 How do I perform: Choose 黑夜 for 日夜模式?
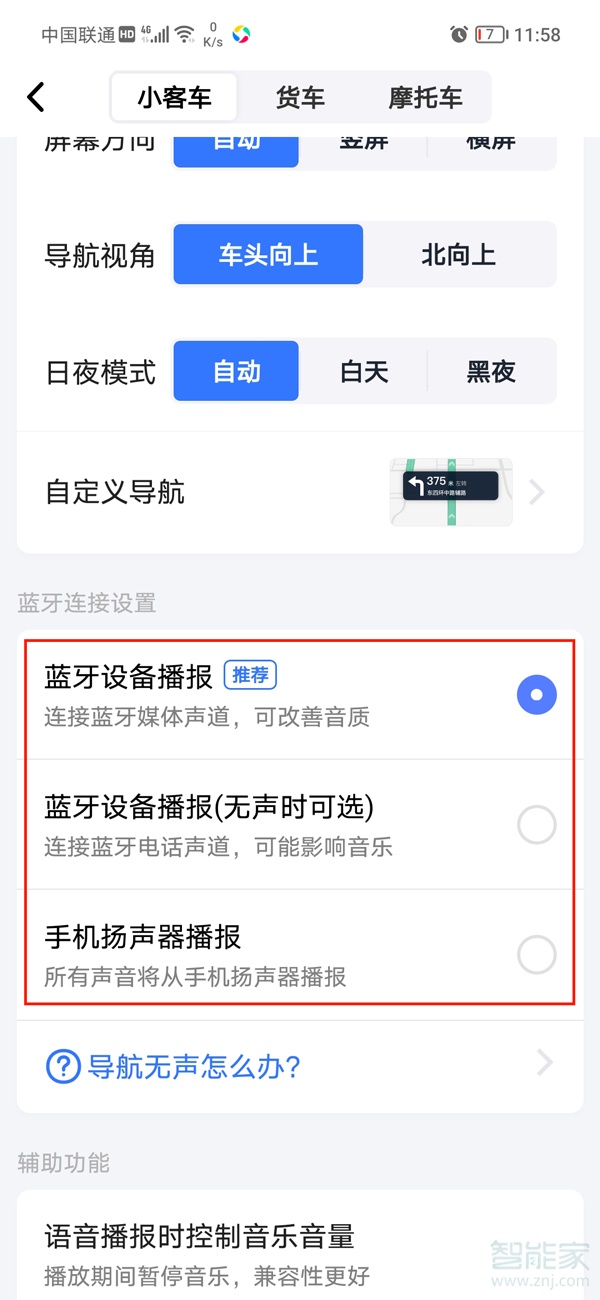(x=491, y=371)
